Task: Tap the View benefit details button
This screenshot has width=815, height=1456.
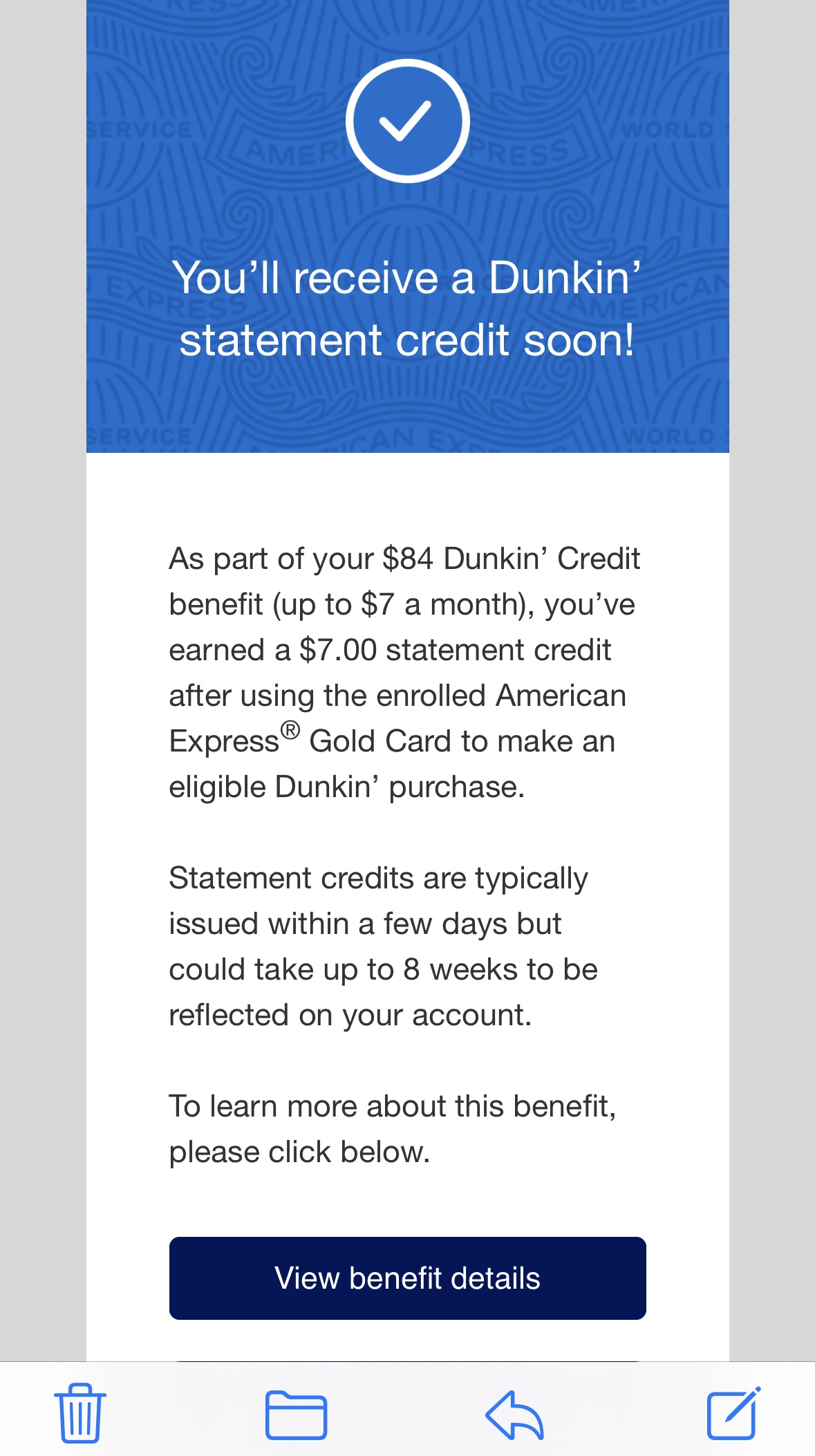Action: point(407,1278)
